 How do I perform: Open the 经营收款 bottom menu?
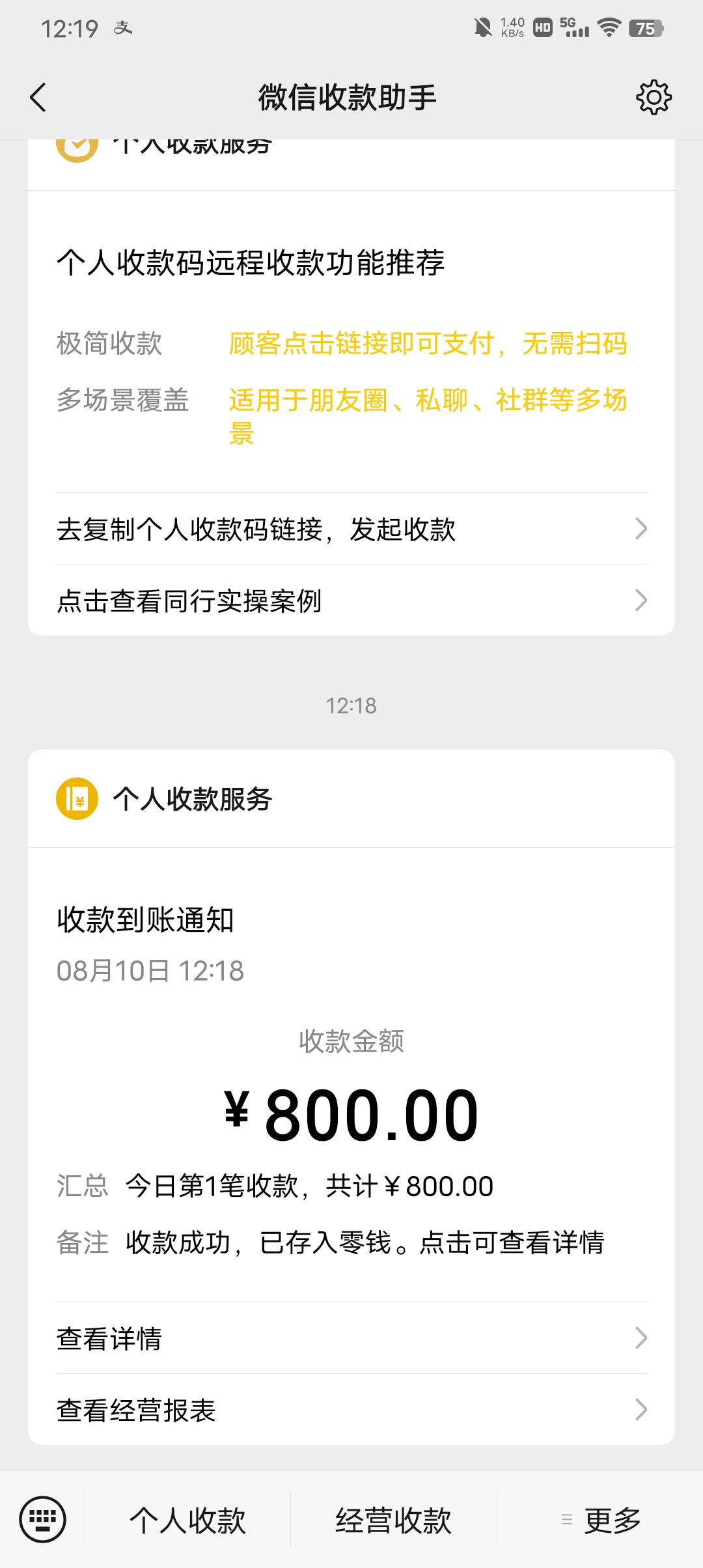[393, 1520]
